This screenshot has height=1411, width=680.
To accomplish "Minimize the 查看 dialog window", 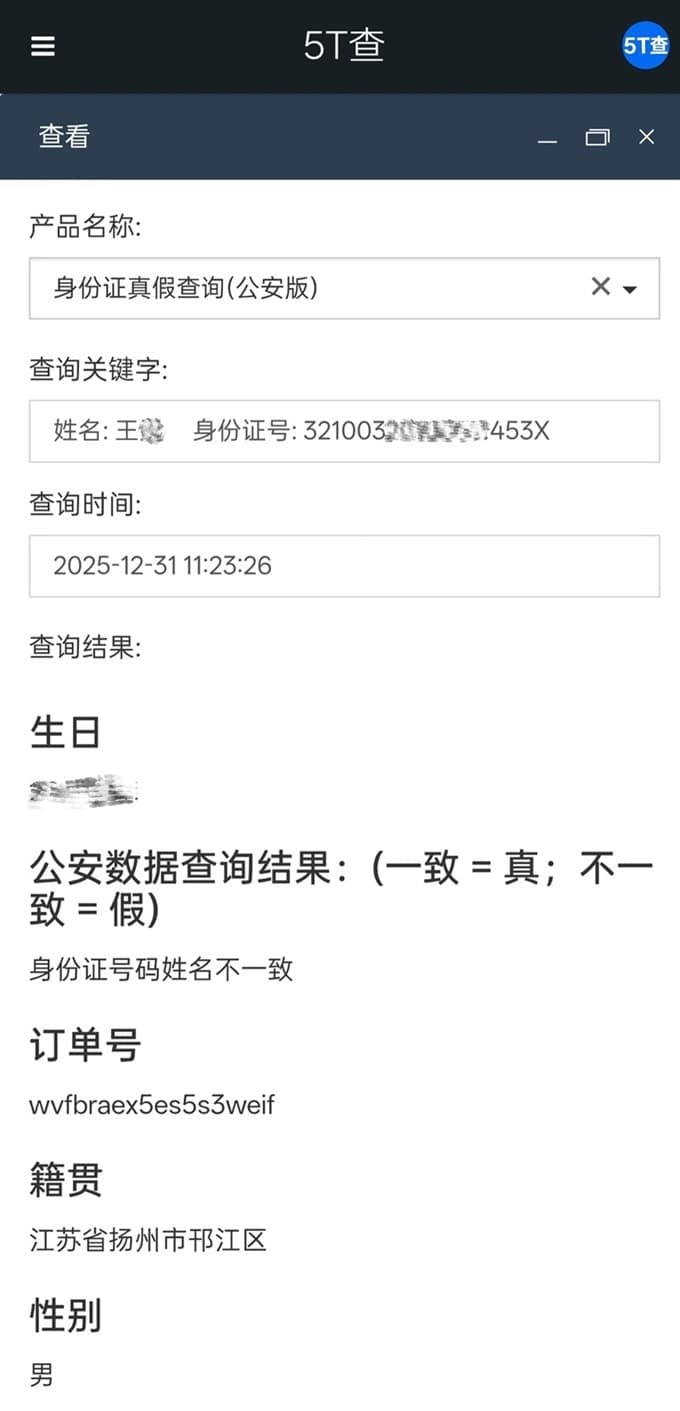I will [x=547, y=138].
